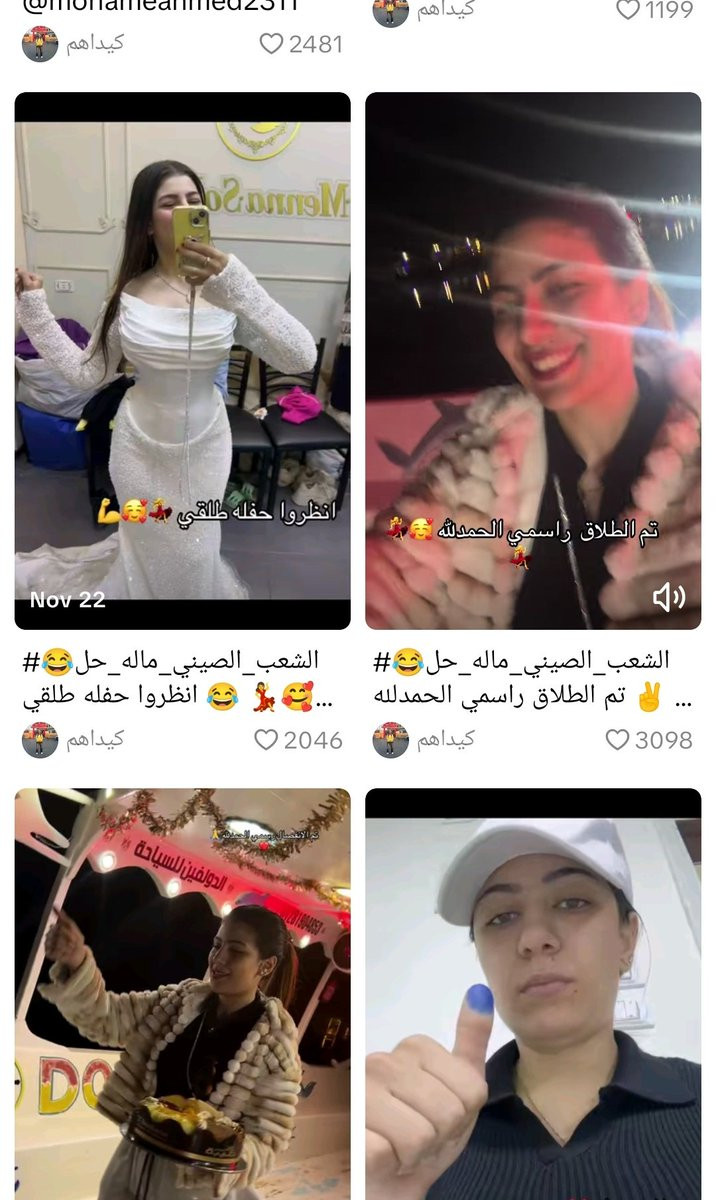The height and width of the screenshot is (1200, 716).
Task: Like the video with 2046 likes
Action: 266,740
